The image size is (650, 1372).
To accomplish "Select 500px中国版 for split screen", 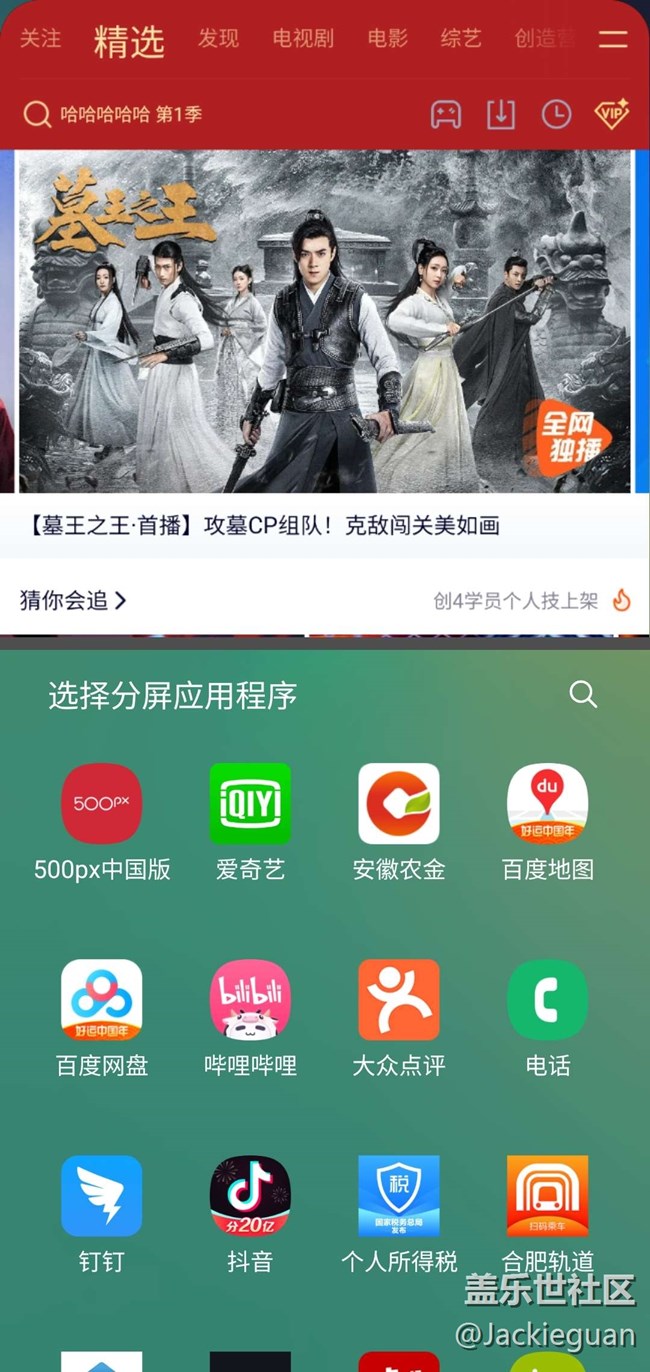I will pyautogui.click(x=102, y=804).
